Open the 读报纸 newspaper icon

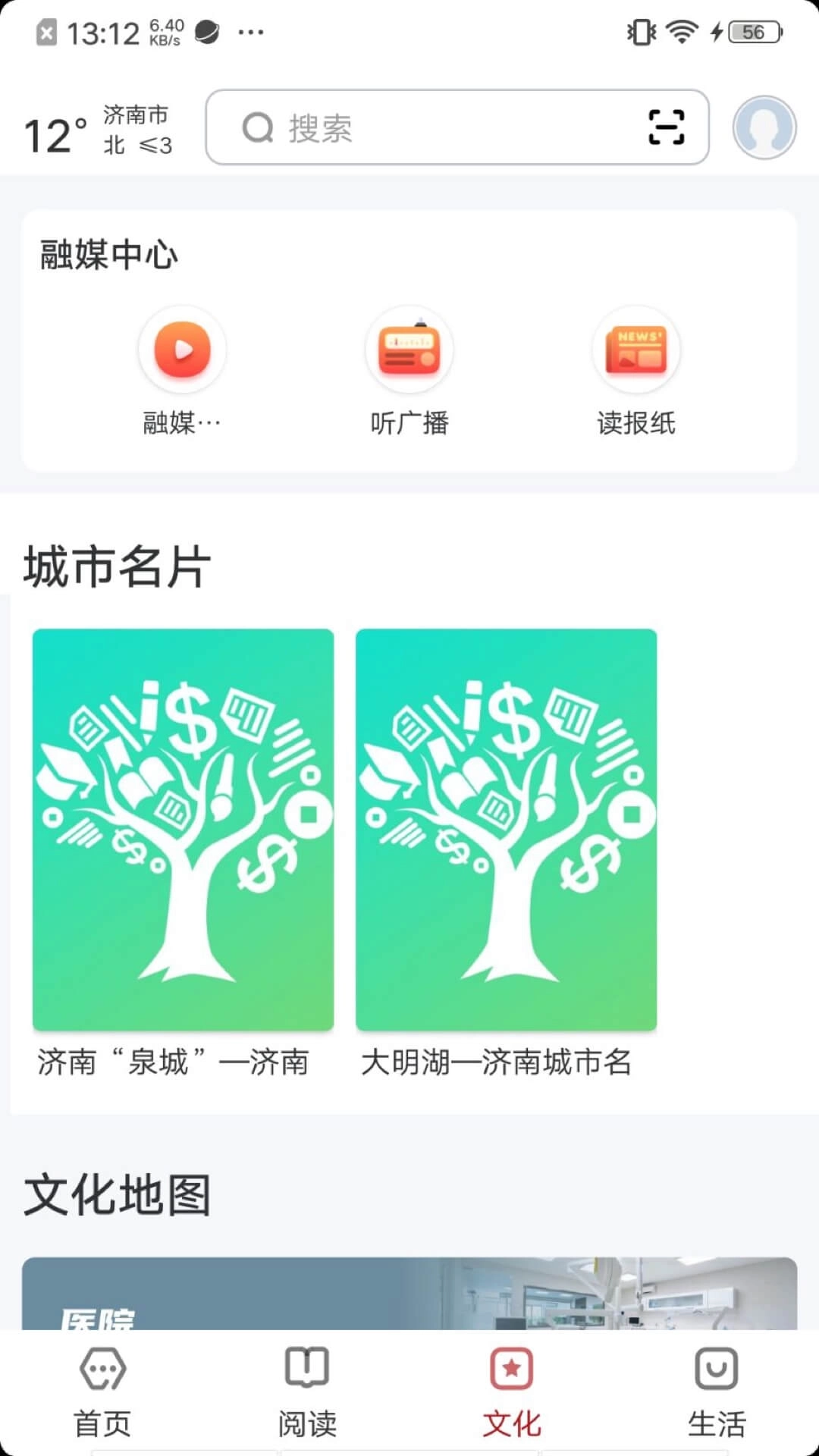pos(637,350)
